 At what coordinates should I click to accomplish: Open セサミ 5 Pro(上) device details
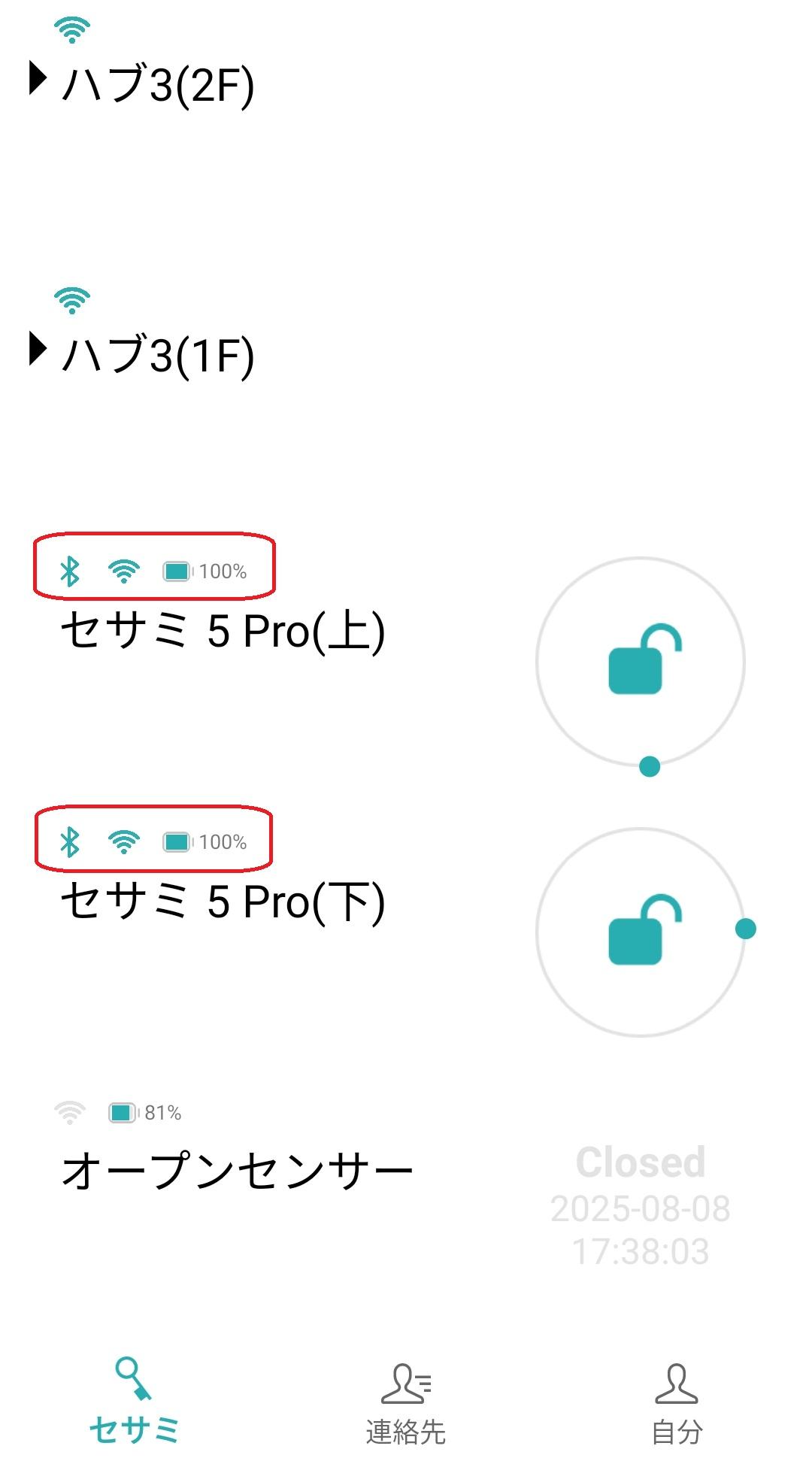click(x=223, y=631)
